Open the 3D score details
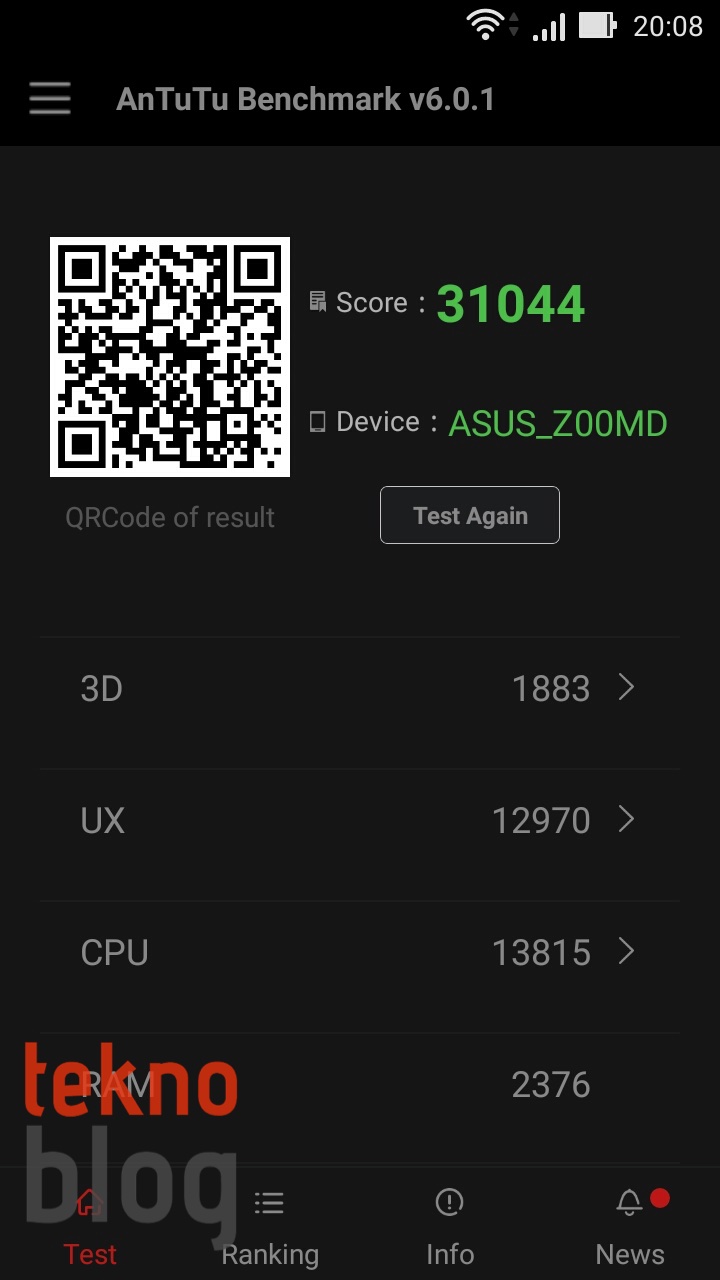The height and width of the screenshot is (1280, 720). click(x=360, y=688)
